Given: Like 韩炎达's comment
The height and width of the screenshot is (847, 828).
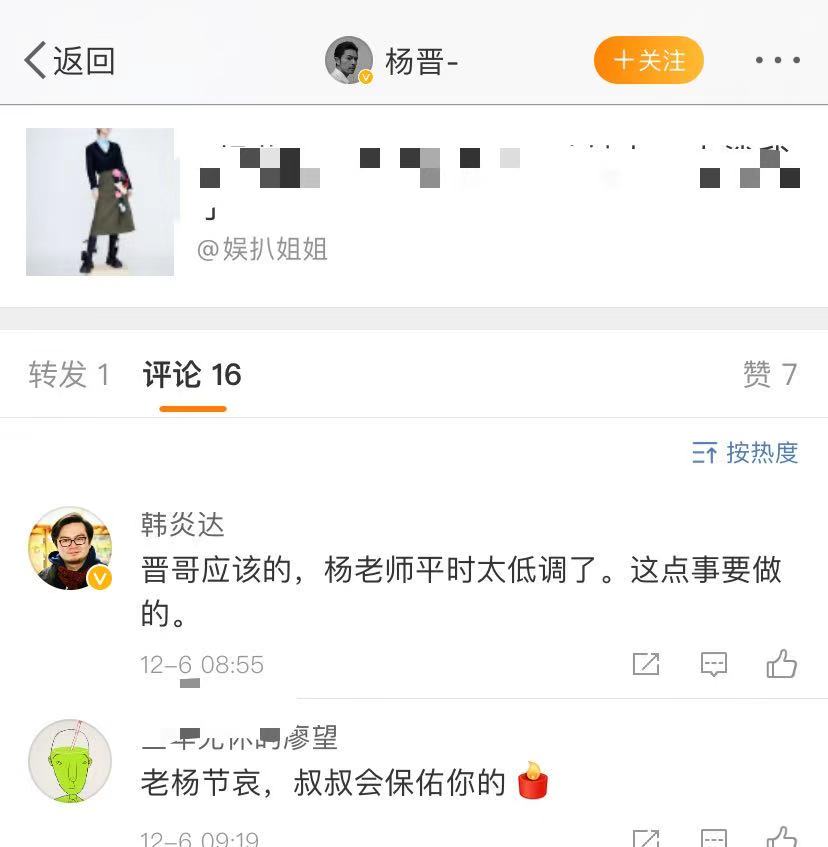Looking at the screenshot, I should coord(781,664).
